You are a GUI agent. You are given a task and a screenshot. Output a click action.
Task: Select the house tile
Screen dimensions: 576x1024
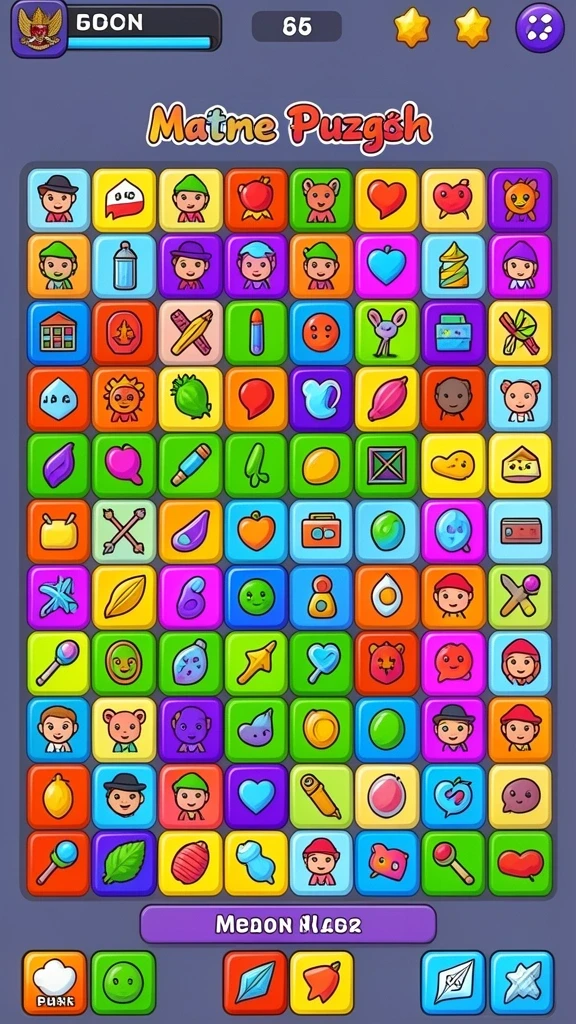point(59,332)
